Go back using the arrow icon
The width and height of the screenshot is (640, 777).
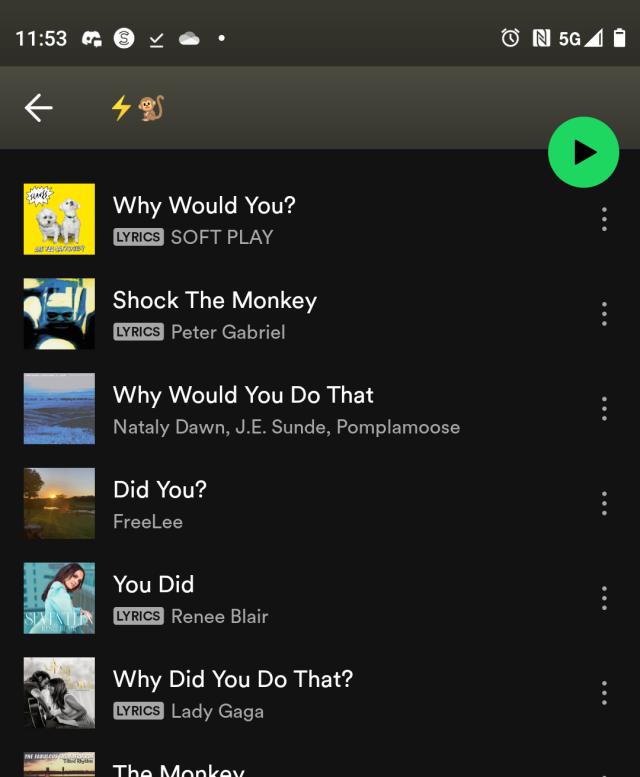pos(39,108)
